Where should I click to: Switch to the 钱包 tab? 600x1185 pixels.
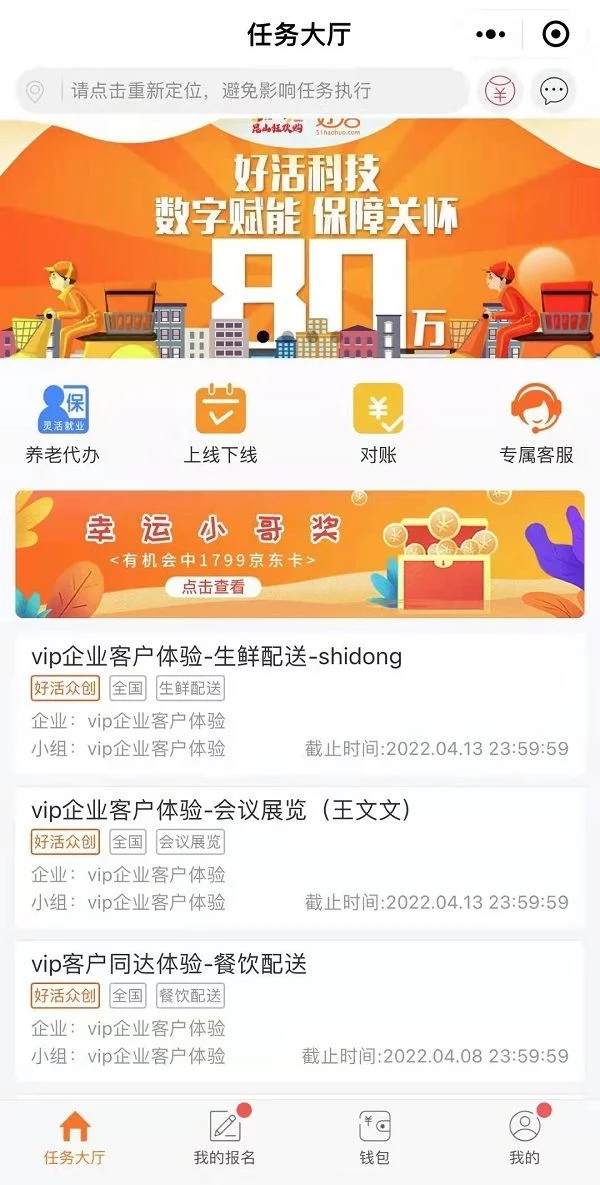pyautogui.click(x=375, y=1138)
